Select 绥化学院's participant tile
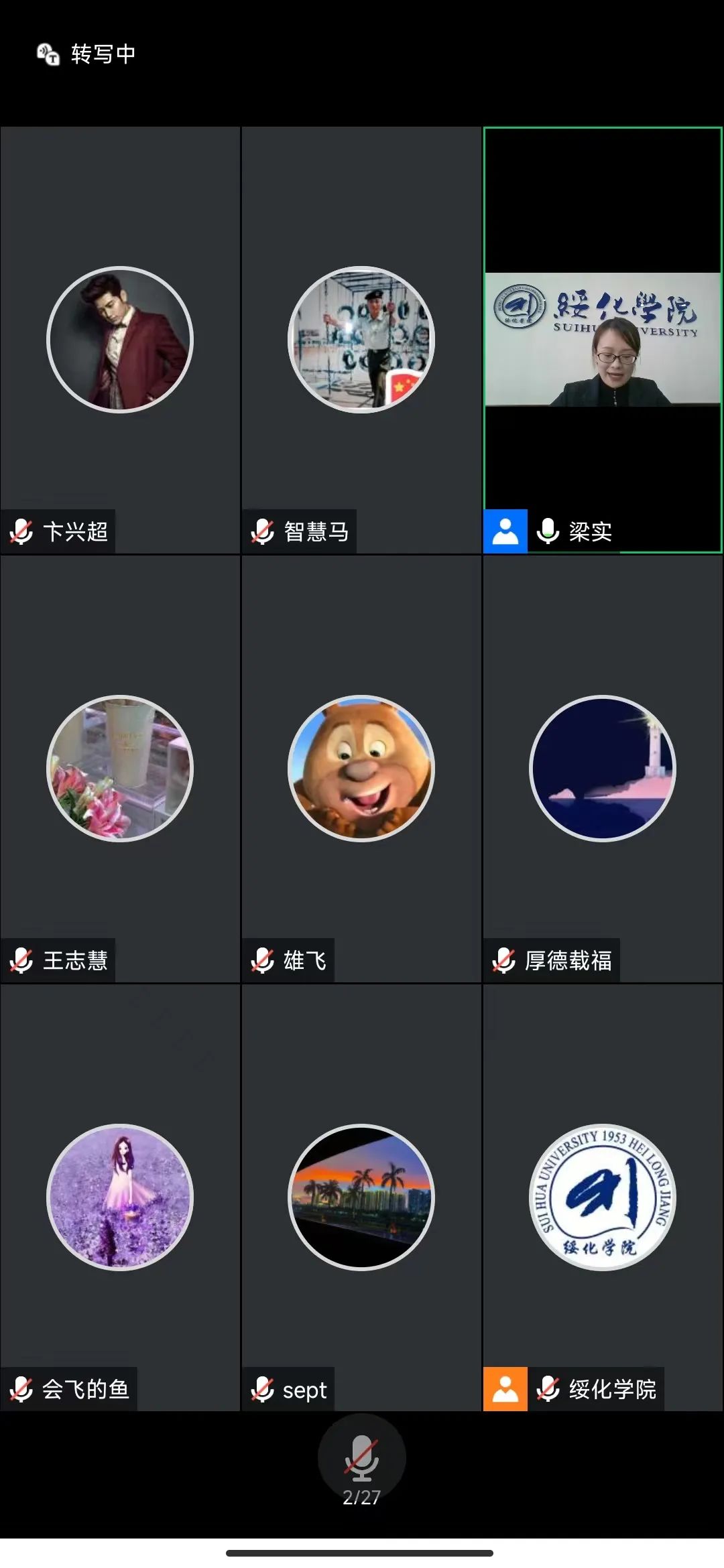Viewport: 724px width, 1568px height. coord(603,1197)
